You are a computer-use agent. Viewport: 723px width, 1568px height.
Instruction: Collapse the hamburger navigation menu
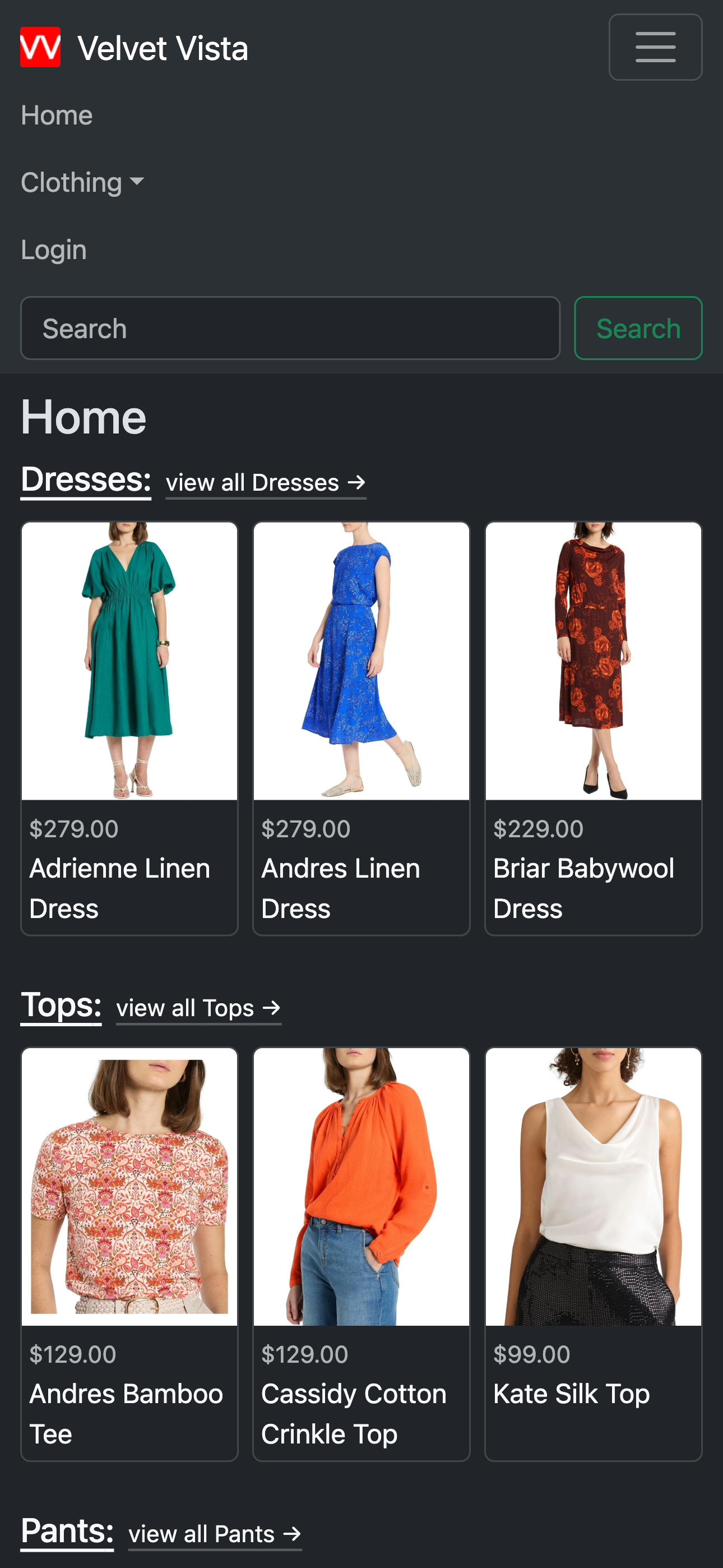[x=655, y=48]
